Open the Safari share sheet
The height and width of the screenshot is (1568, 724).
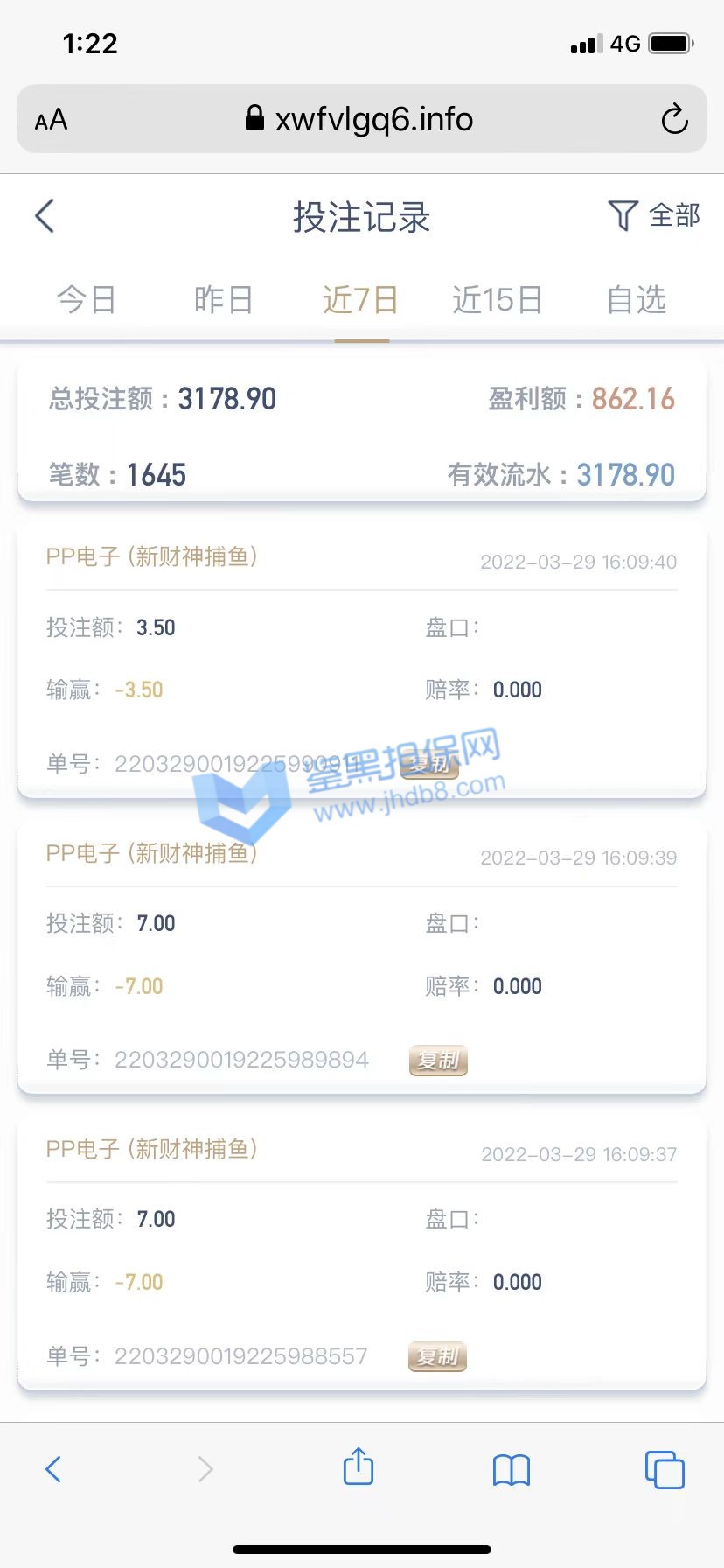pyautogui.click(x=359, y=1467)
